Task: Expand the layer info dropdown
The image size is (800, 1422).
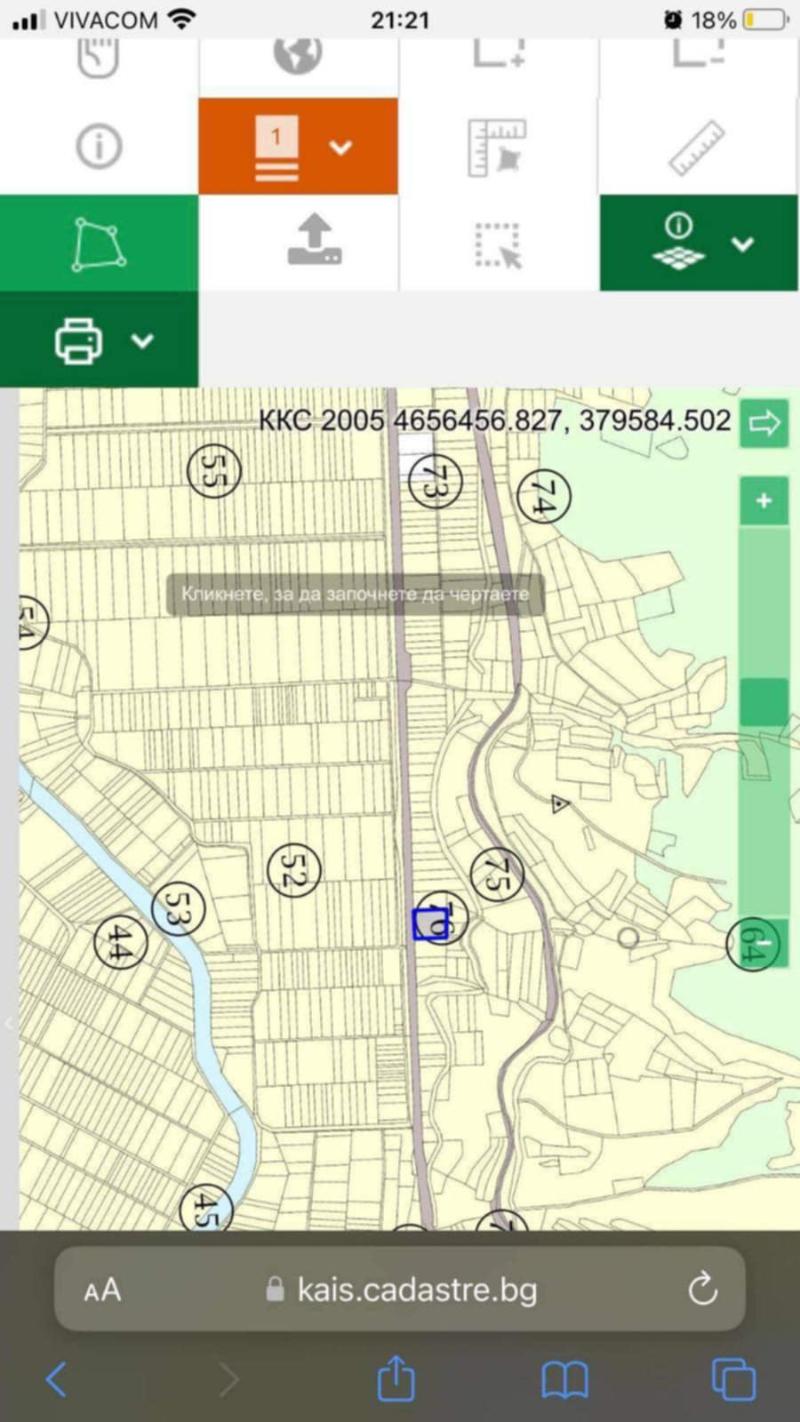Action: pyautogui.click(x=742, y=244)
